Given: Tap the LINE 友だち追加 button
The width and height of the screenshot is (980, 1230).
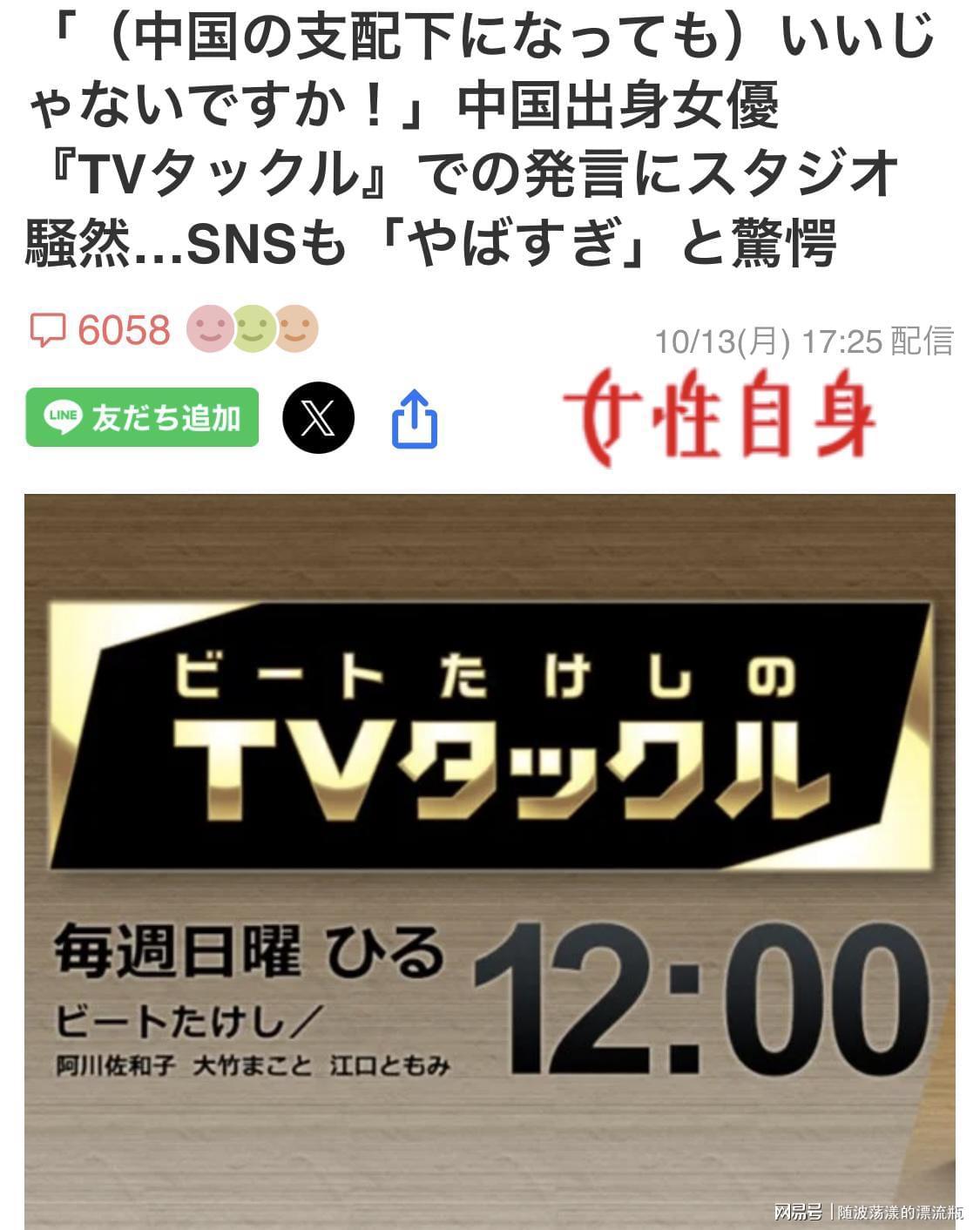Looking at the screenshot, I should [x=142, y=417].
